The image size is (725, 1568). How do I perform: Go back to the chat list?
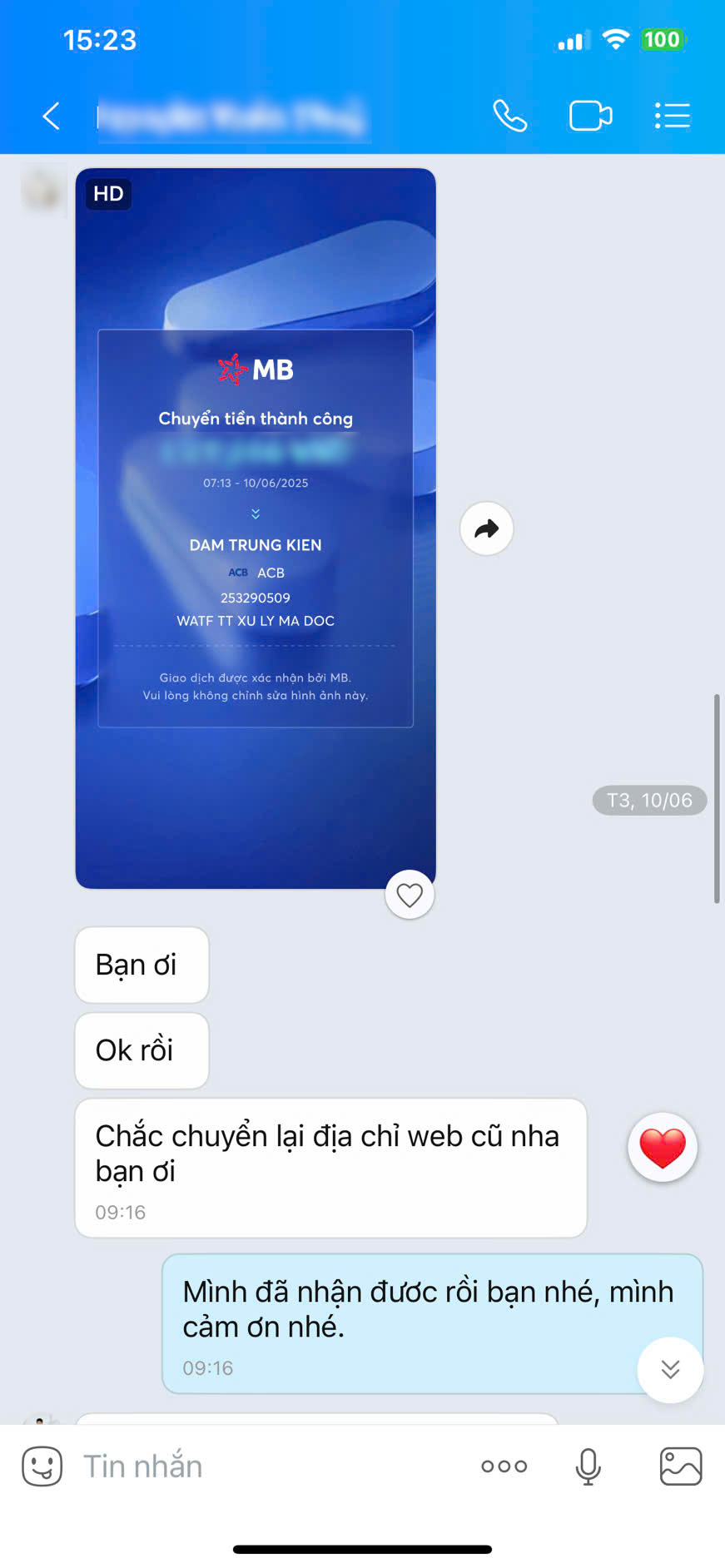pyautogui.click(x=51, y=116)
